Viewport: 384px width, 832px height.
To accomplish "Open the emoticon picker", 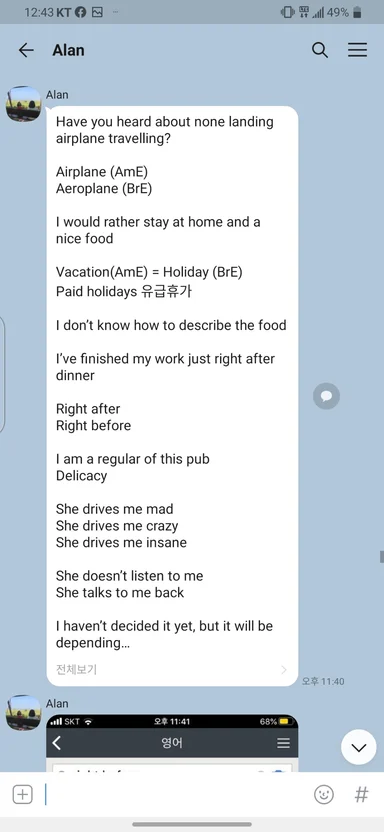I will [x=324, y=794].
